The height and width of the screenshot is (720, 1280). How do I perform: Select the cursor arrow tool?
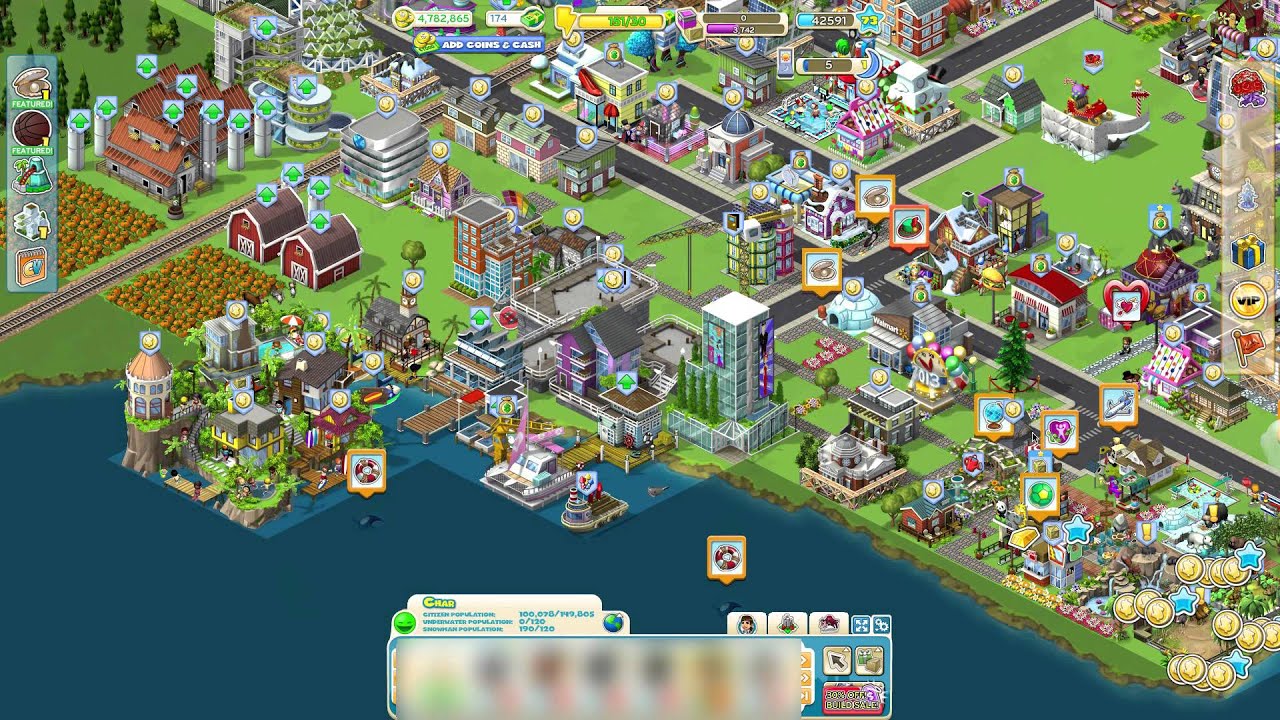[x=836, y=661]
